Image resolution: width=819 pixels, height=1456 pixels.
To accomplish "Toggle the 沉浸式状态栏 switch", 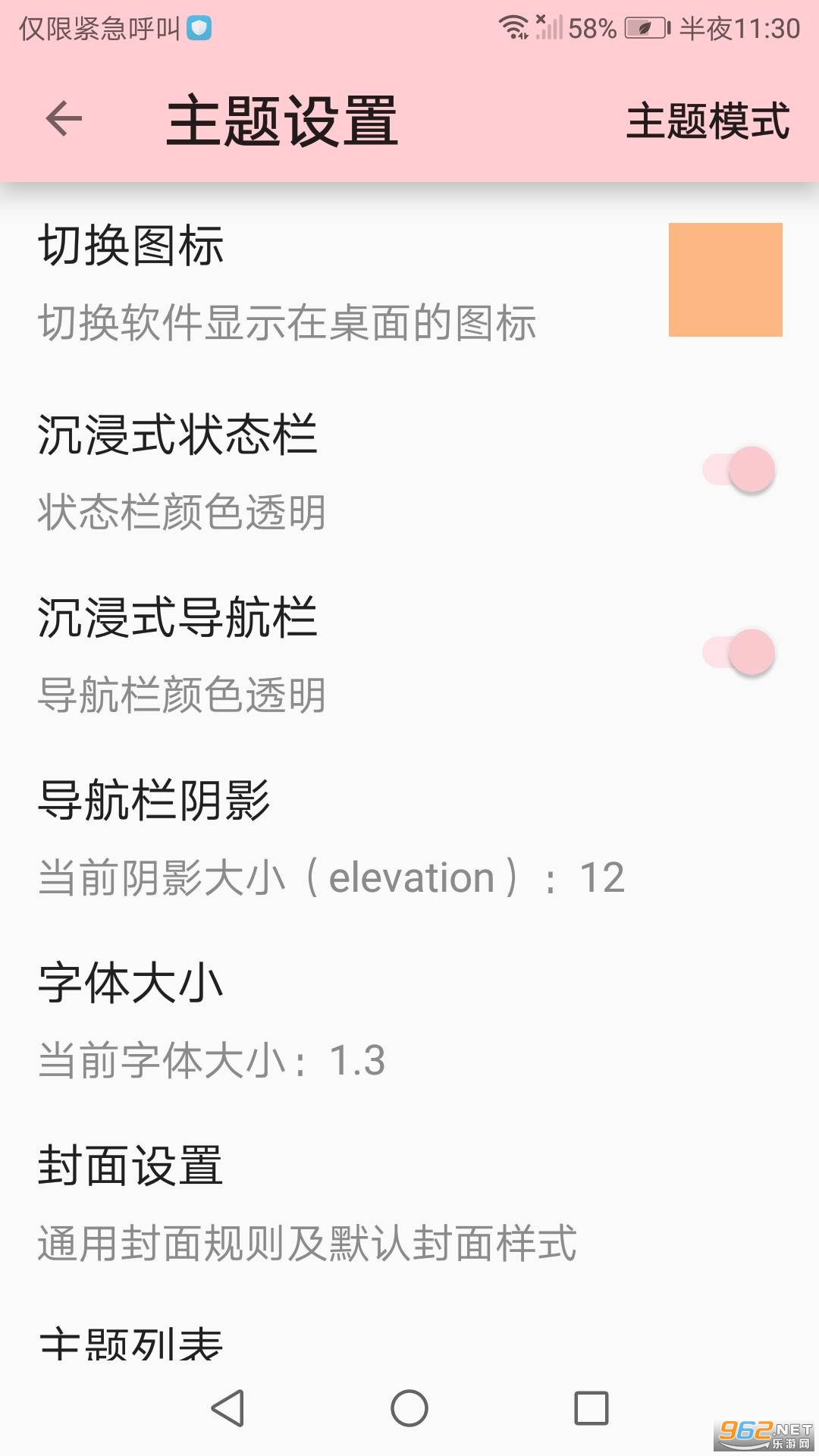I will point(739,470).
